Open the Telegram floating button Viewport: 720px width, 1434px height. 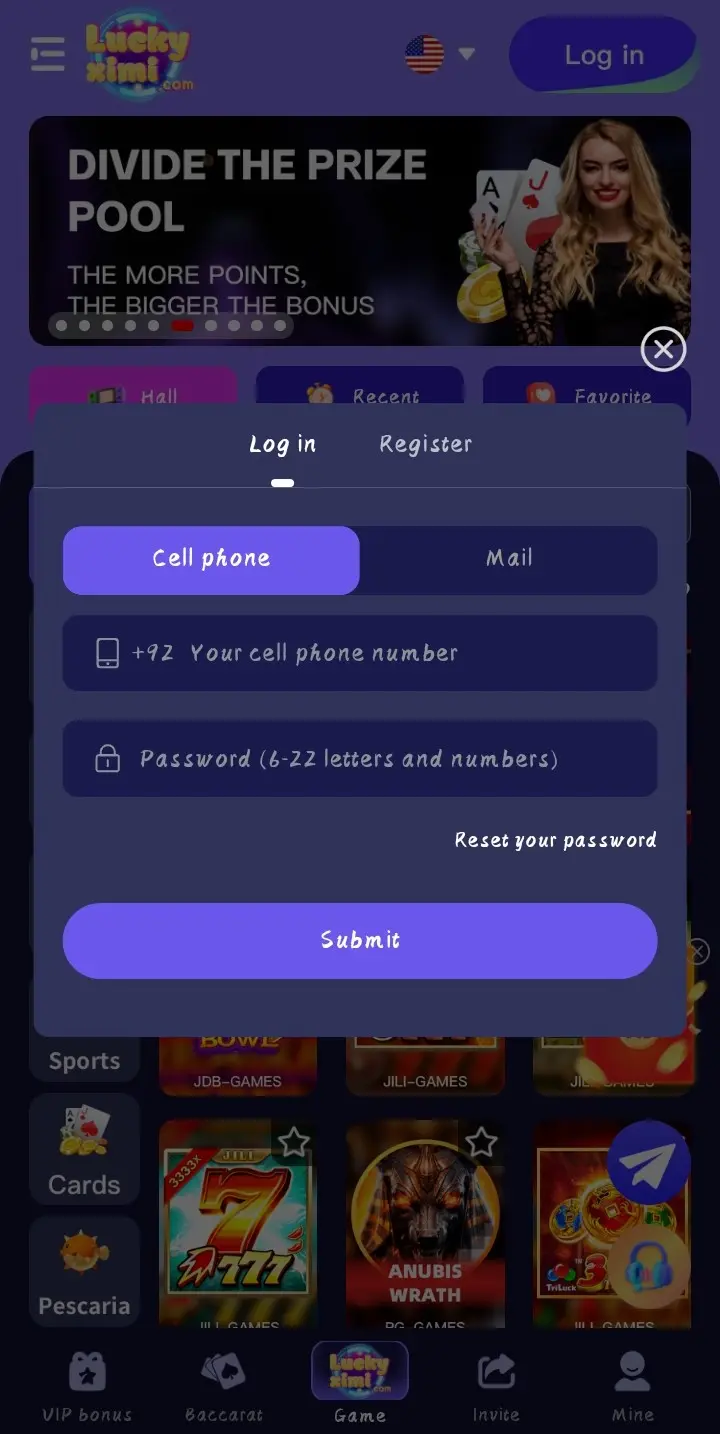click(649, 1163)
